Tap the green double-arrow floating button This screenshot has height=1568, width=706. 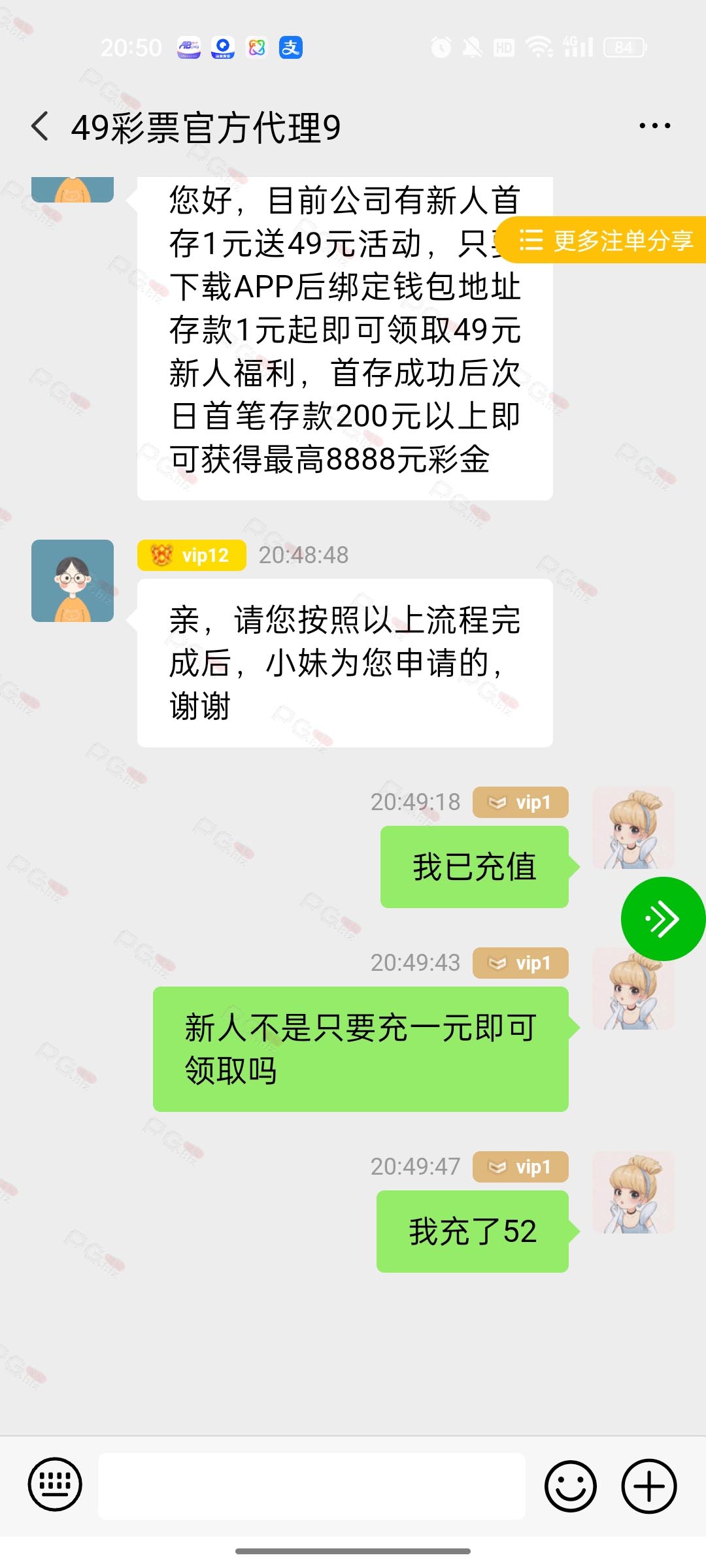pos(662,919)
